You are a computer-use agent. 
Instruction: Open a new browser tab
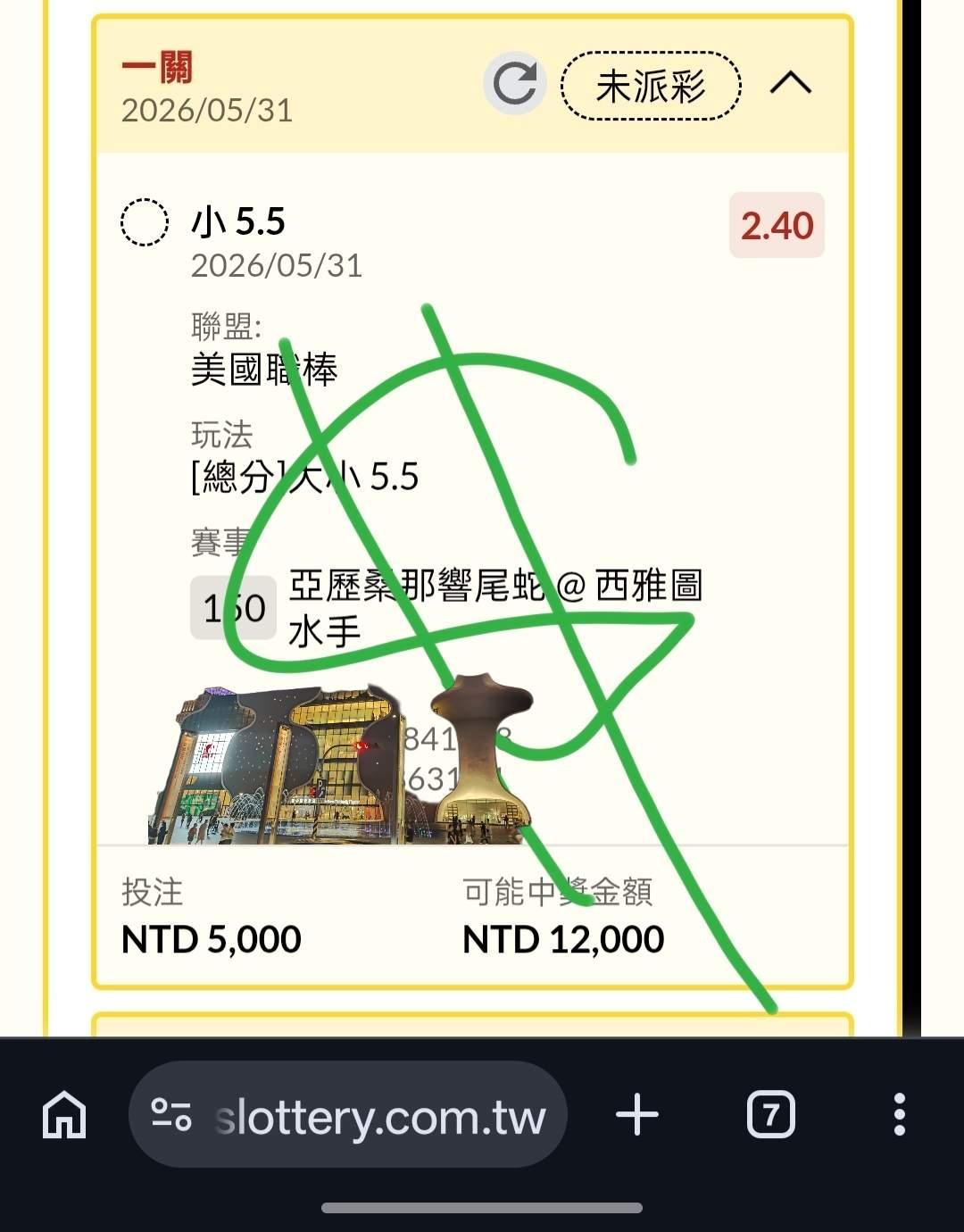(637, 1115)
